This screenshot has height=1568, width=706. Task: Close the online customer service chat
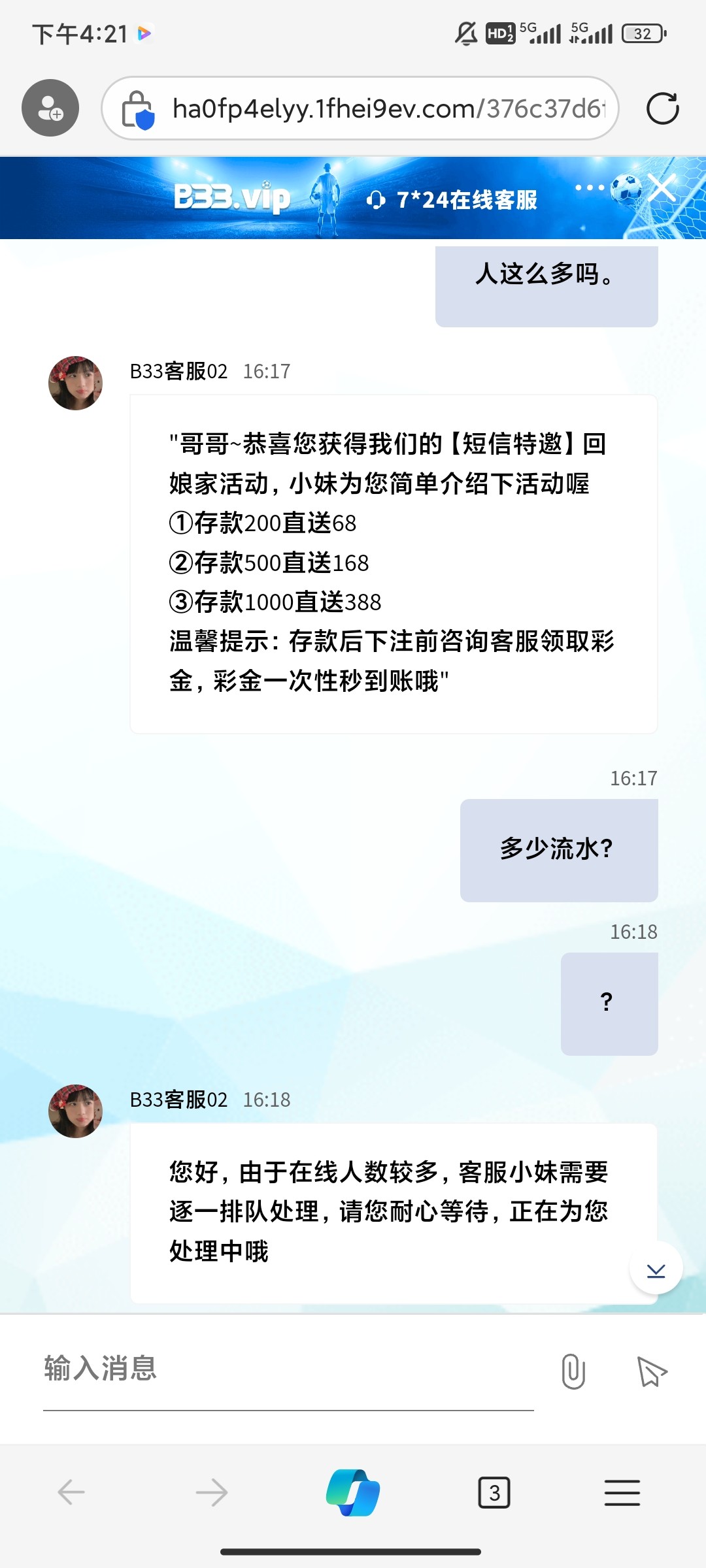click(x=663, y=188)
